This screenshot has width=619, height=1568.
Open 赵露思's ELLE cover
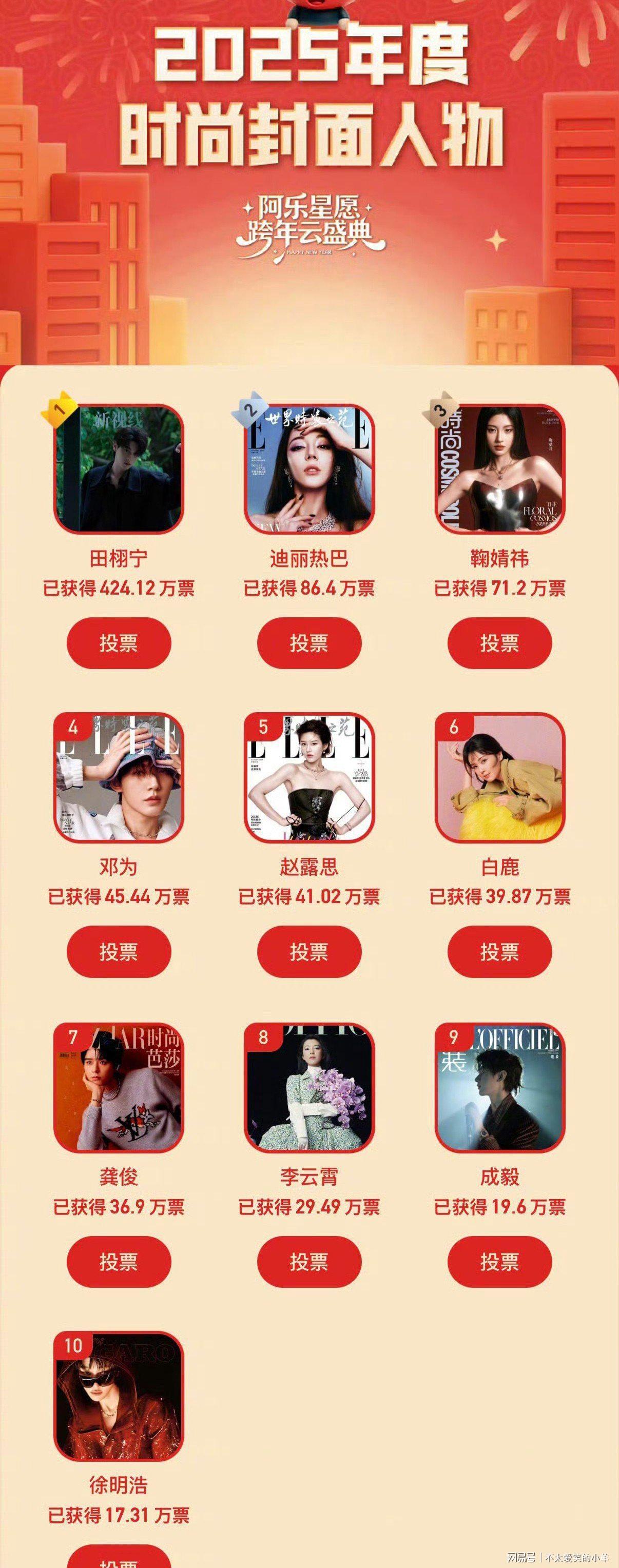[308, 778]
